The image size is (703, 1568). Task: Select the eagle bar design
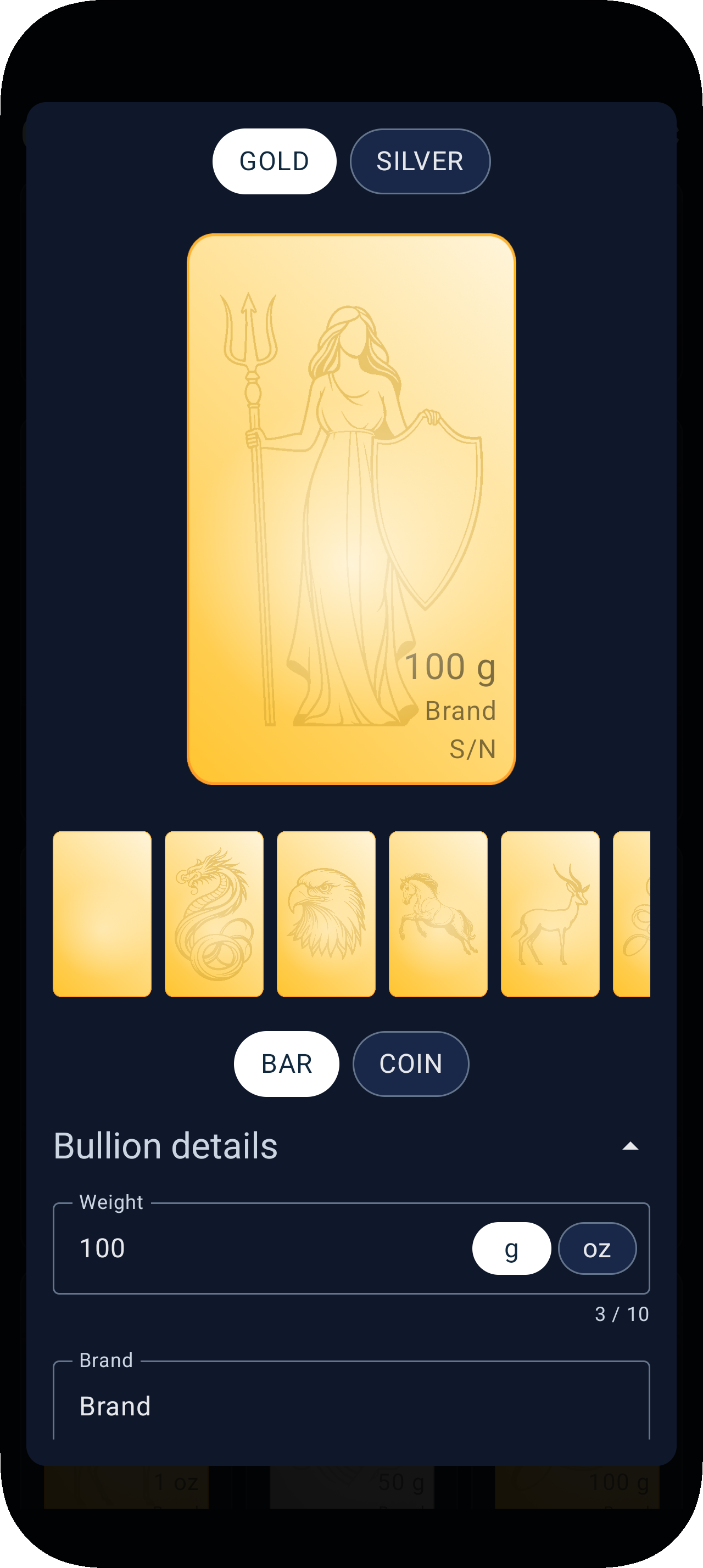326,914
